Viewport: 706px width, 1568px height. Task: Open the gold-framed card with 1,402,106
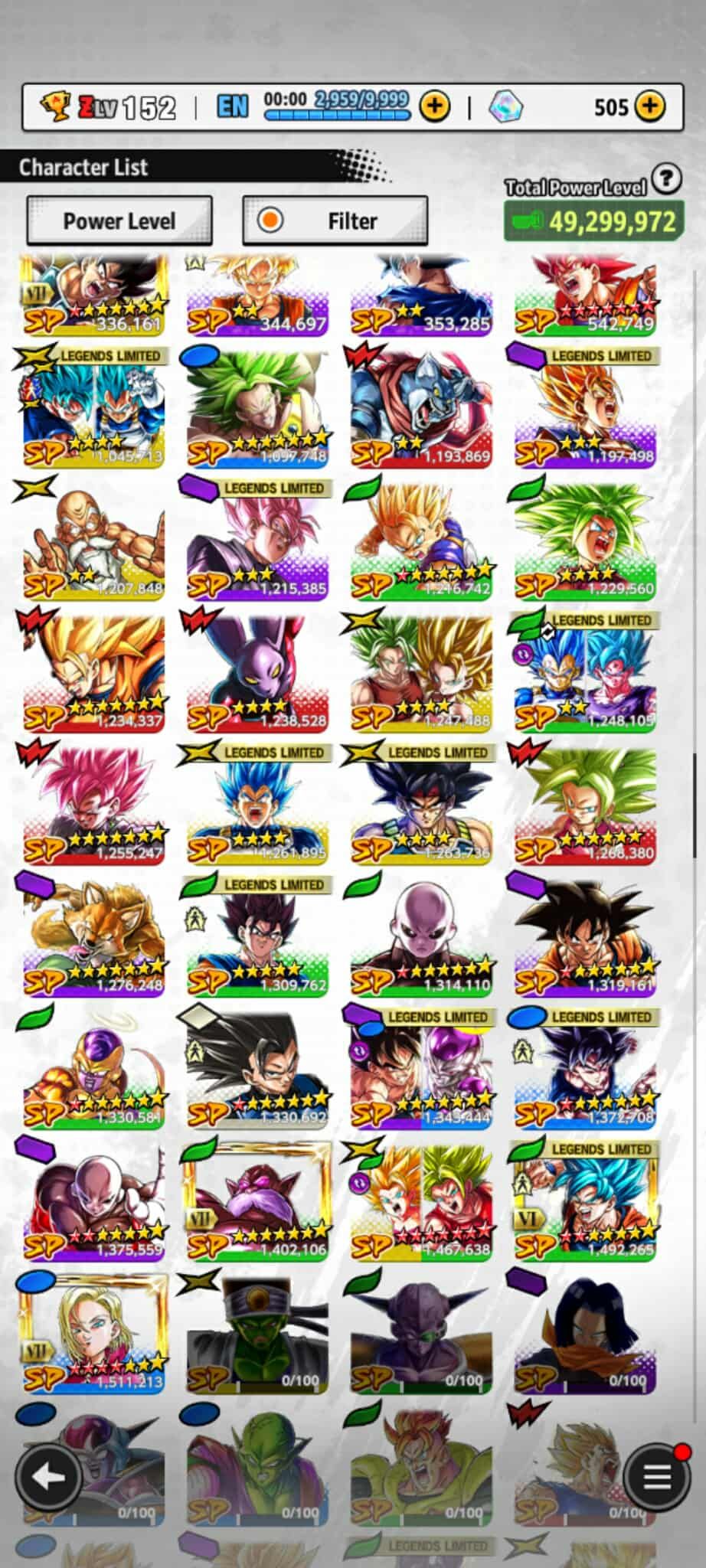click(x=258, y=1203)
